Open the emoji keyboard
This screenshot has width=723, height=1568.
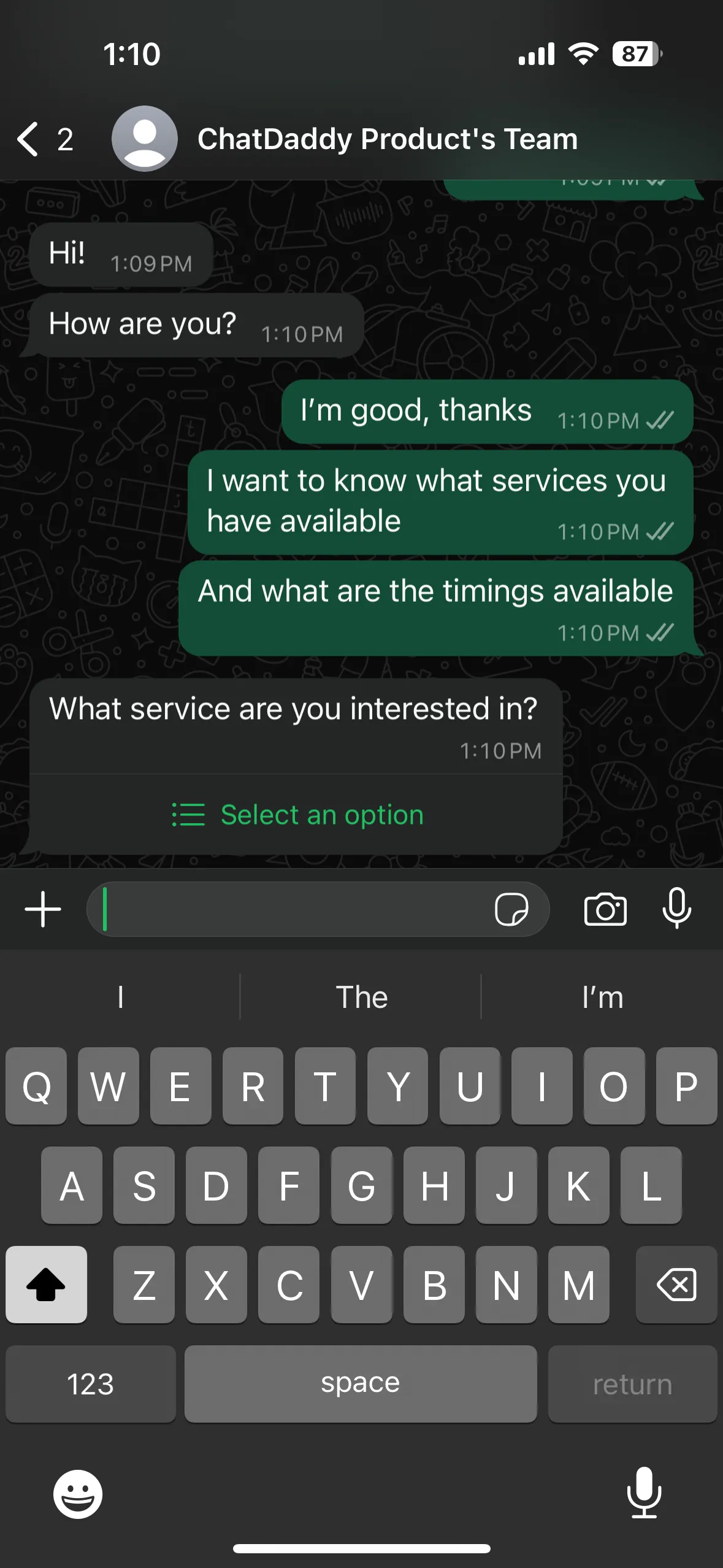[78, 1493]
